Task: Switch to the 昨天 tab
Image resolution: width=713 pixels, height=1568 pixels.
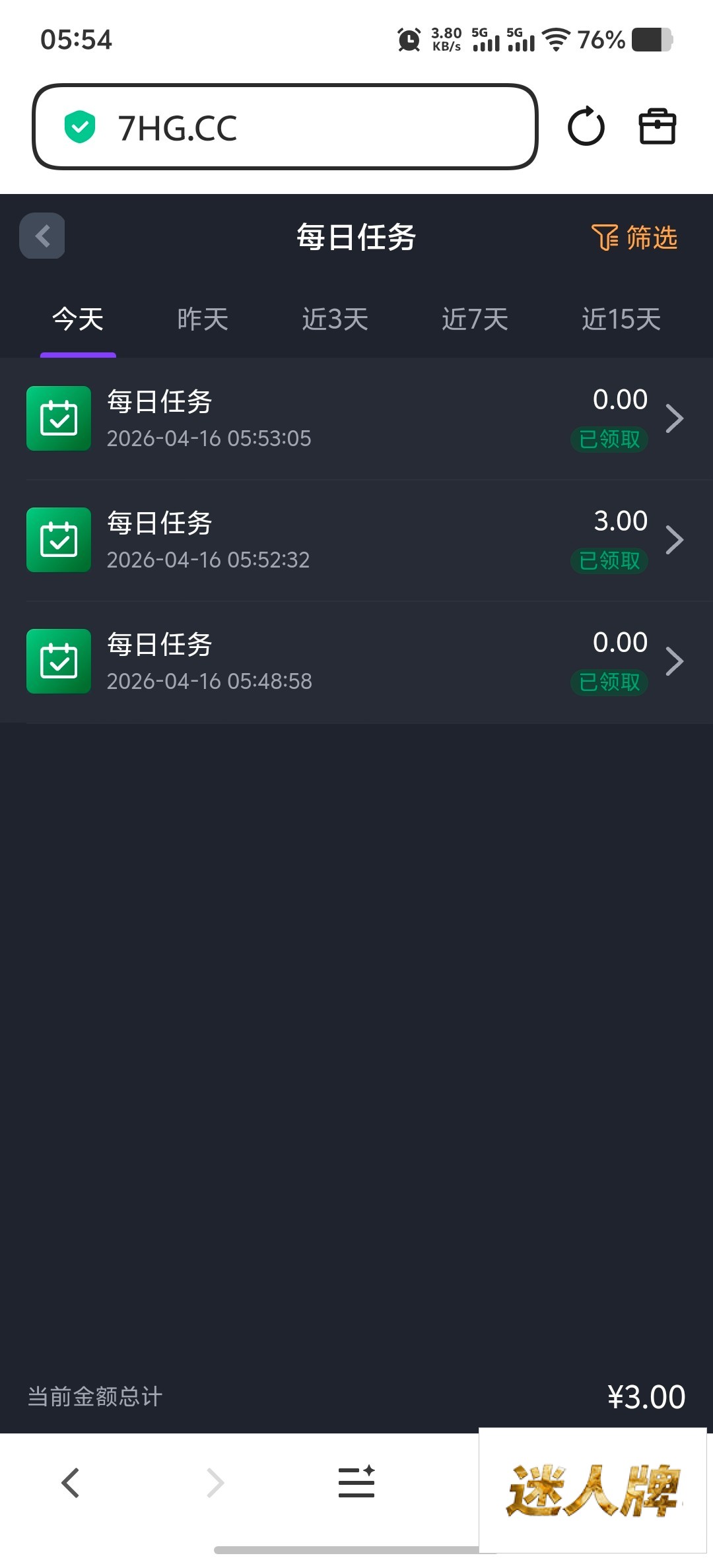Action: (x=203, y=319)
